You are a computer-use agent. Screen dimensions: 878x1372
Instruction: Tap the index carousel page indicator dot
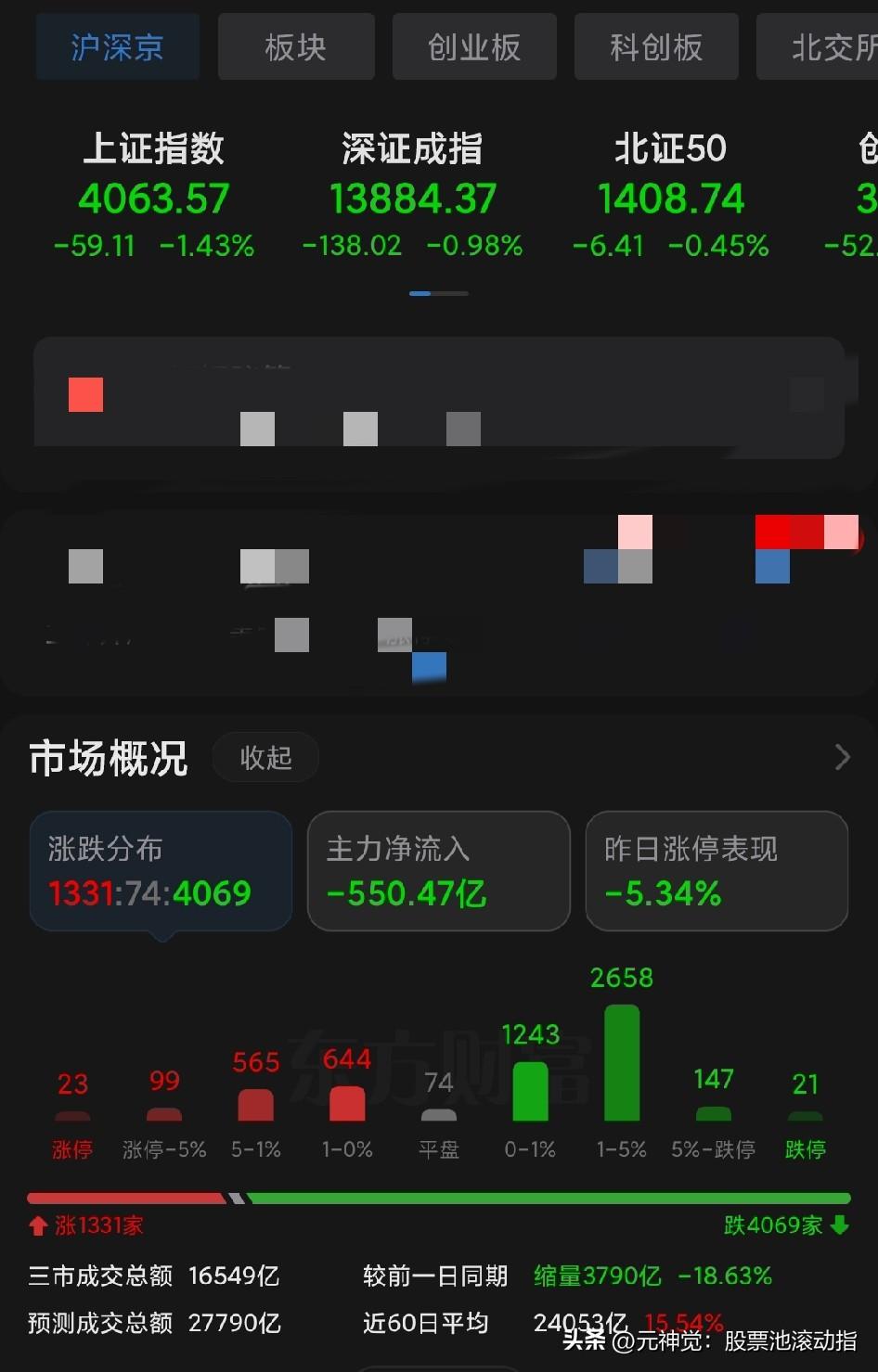420,292
